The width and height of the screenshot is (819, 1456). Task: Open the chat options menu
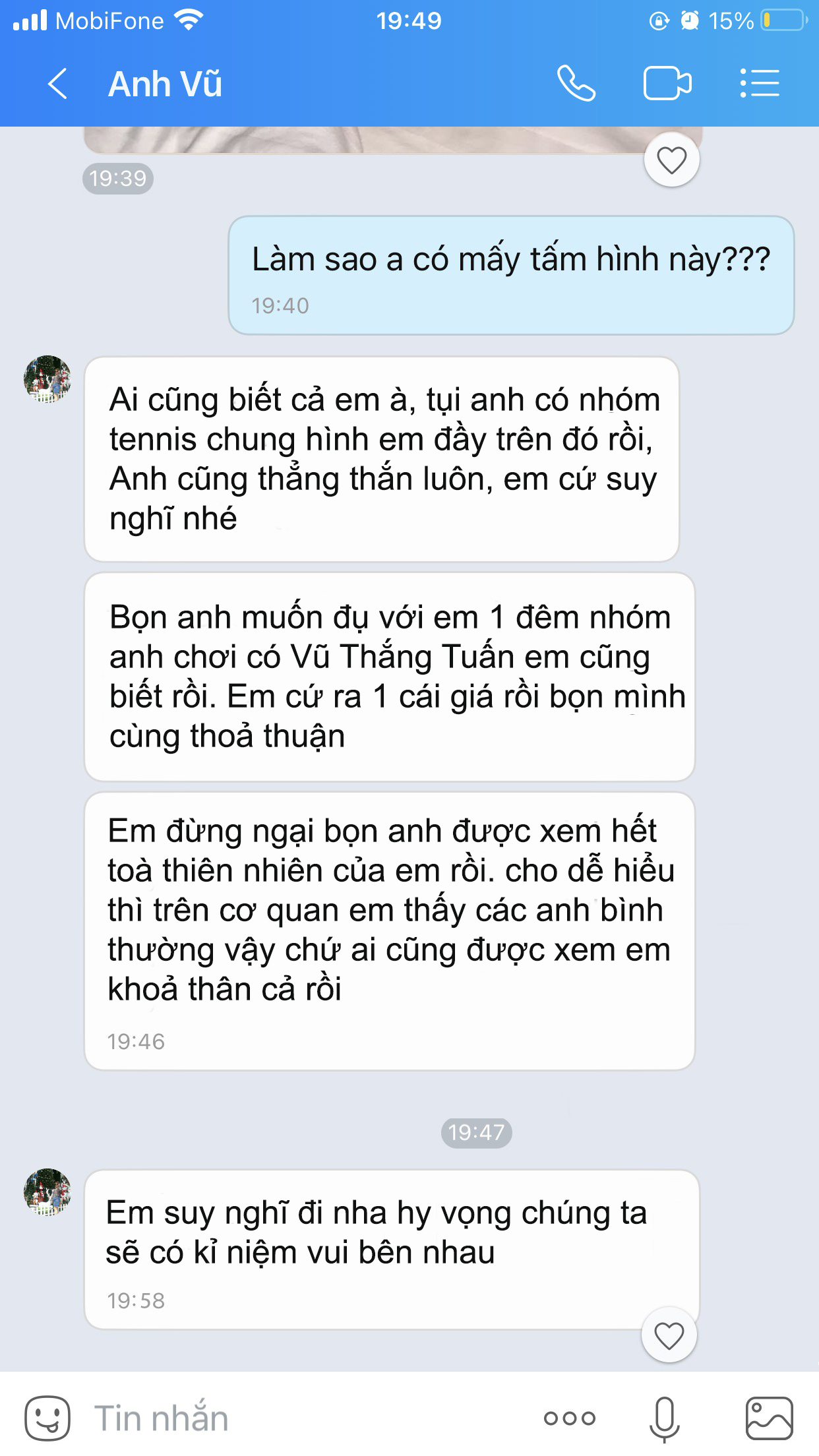click(x=760, y=84)
